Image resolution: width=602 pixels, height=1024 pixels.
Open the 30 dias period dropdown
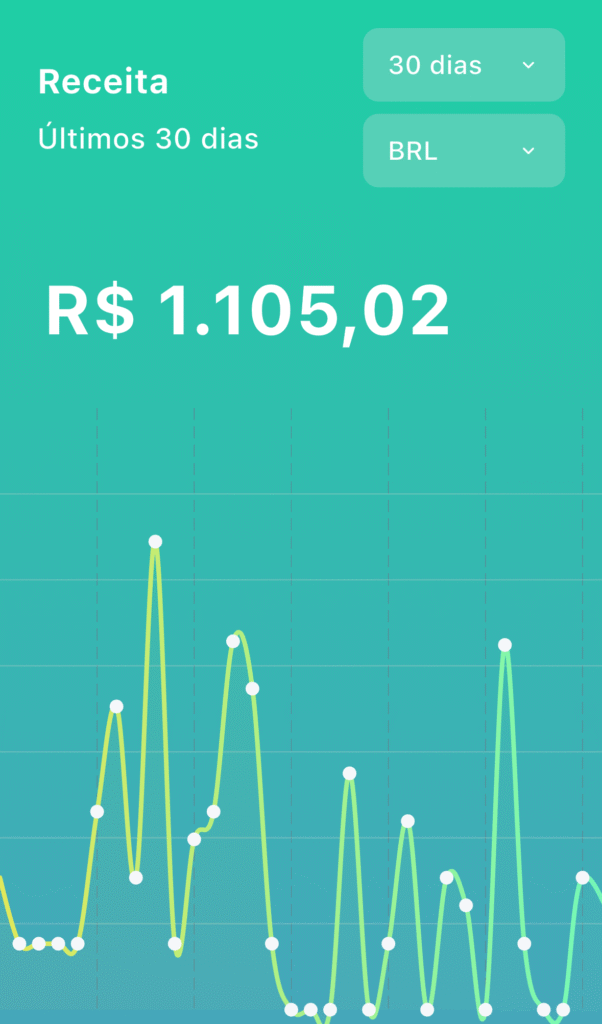point(463,65)
